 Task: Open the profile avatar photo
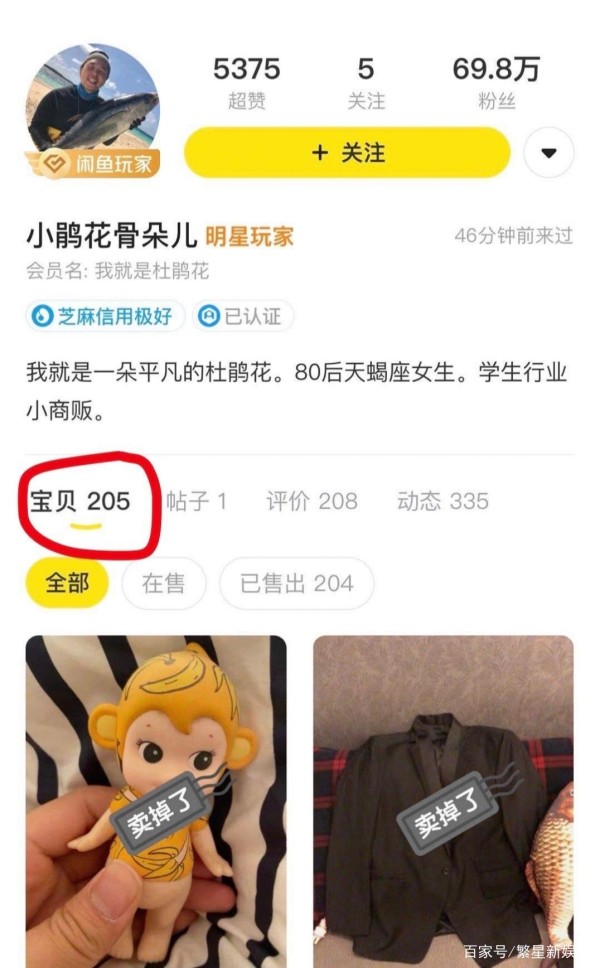[93, 105]
